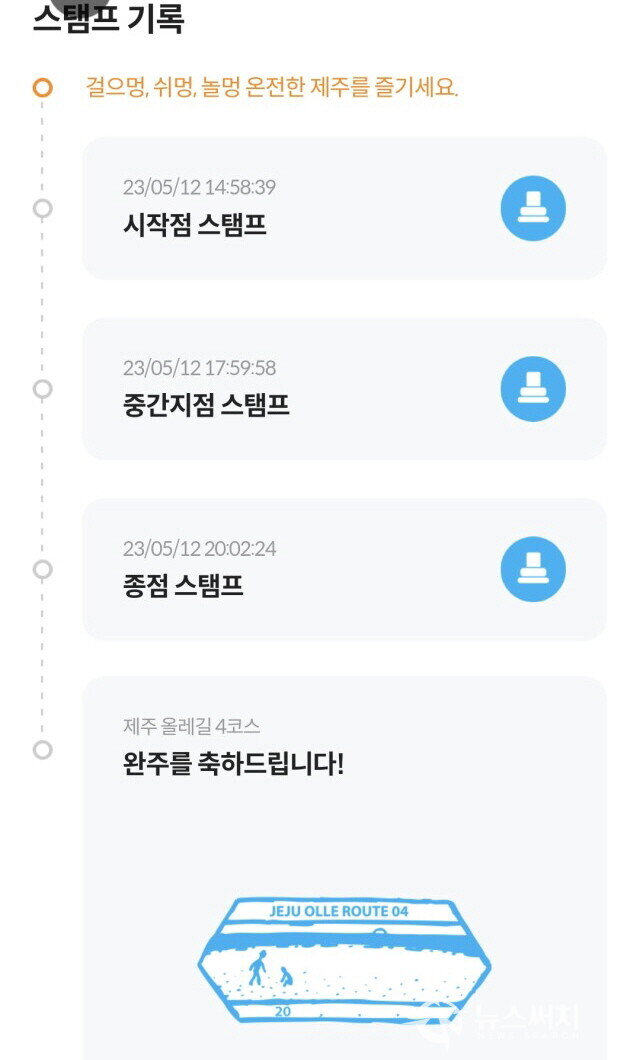Tap the 중간지점 스탬프 stamp icon

[x=533, y=389]
